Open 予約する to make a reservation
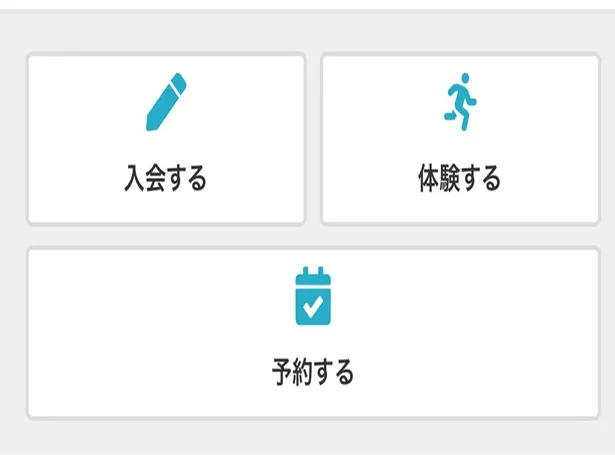 point(313,333)
